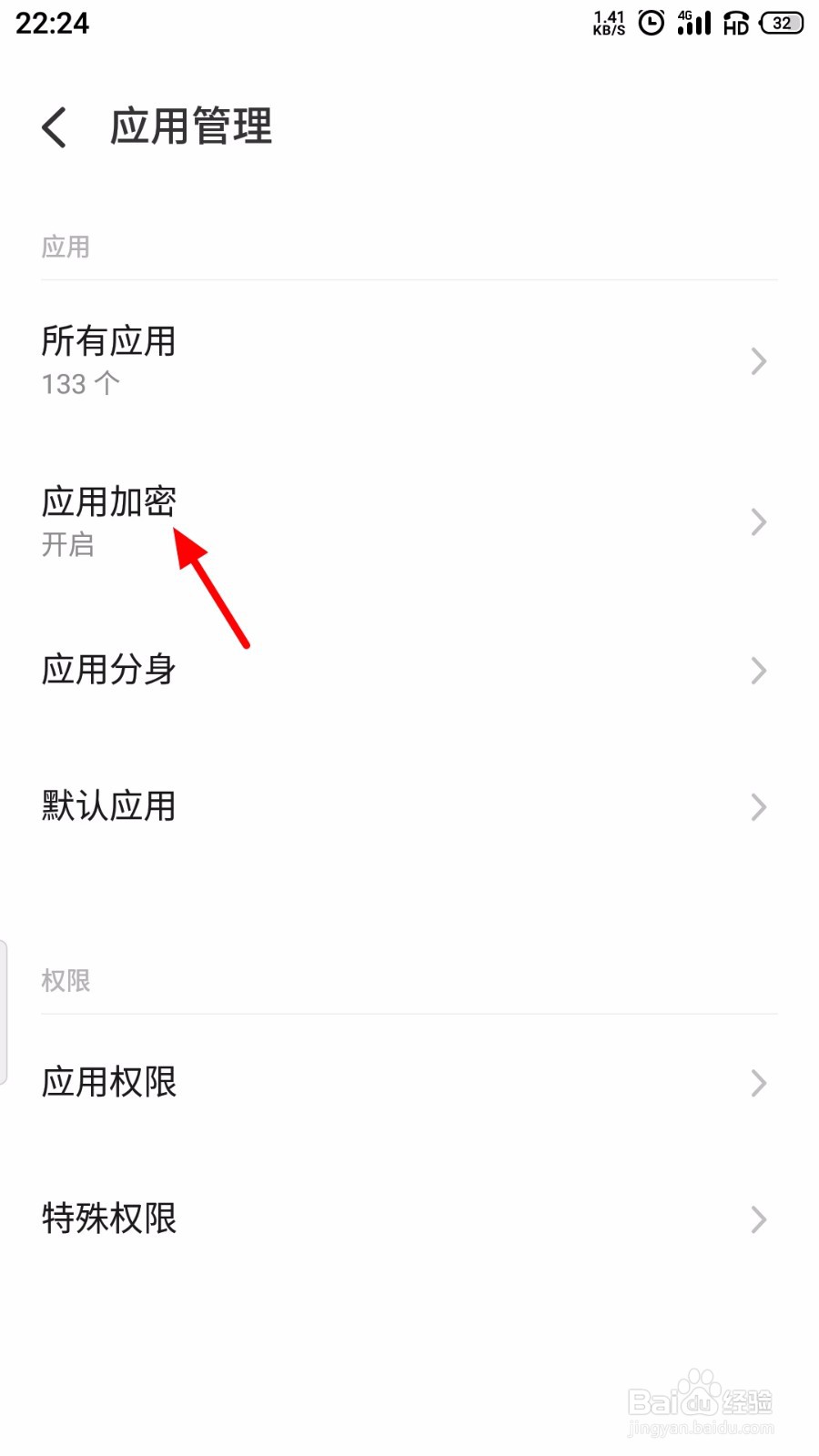Tap the clock showing 22:24
The width and height of the screenshot is (819, 1456).
[x=50, y=25]
